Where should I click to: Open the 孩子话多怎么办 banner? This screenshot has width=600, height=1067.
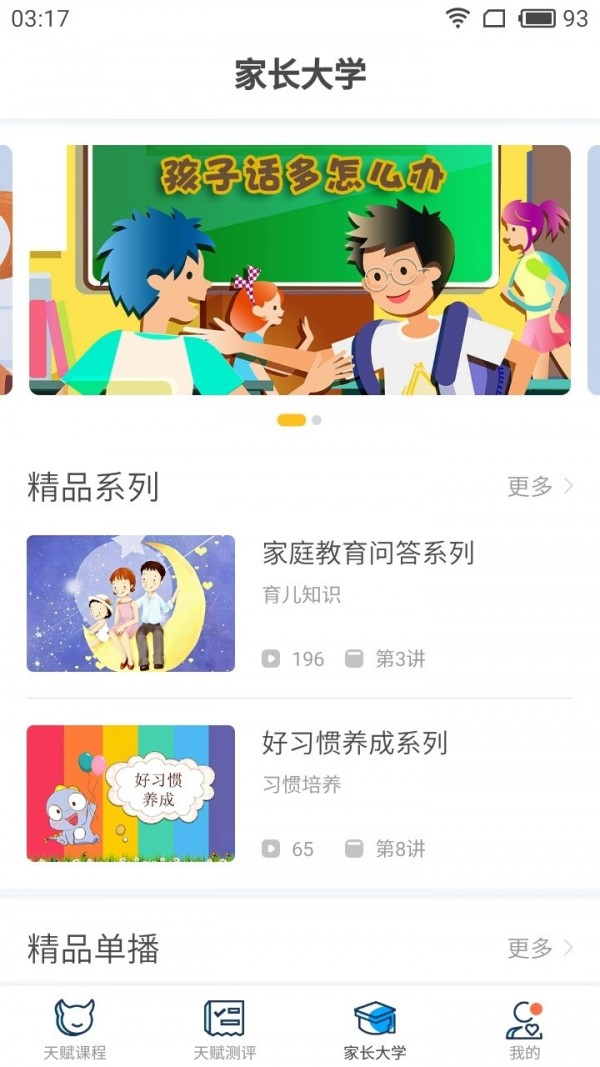coord(300,270)
